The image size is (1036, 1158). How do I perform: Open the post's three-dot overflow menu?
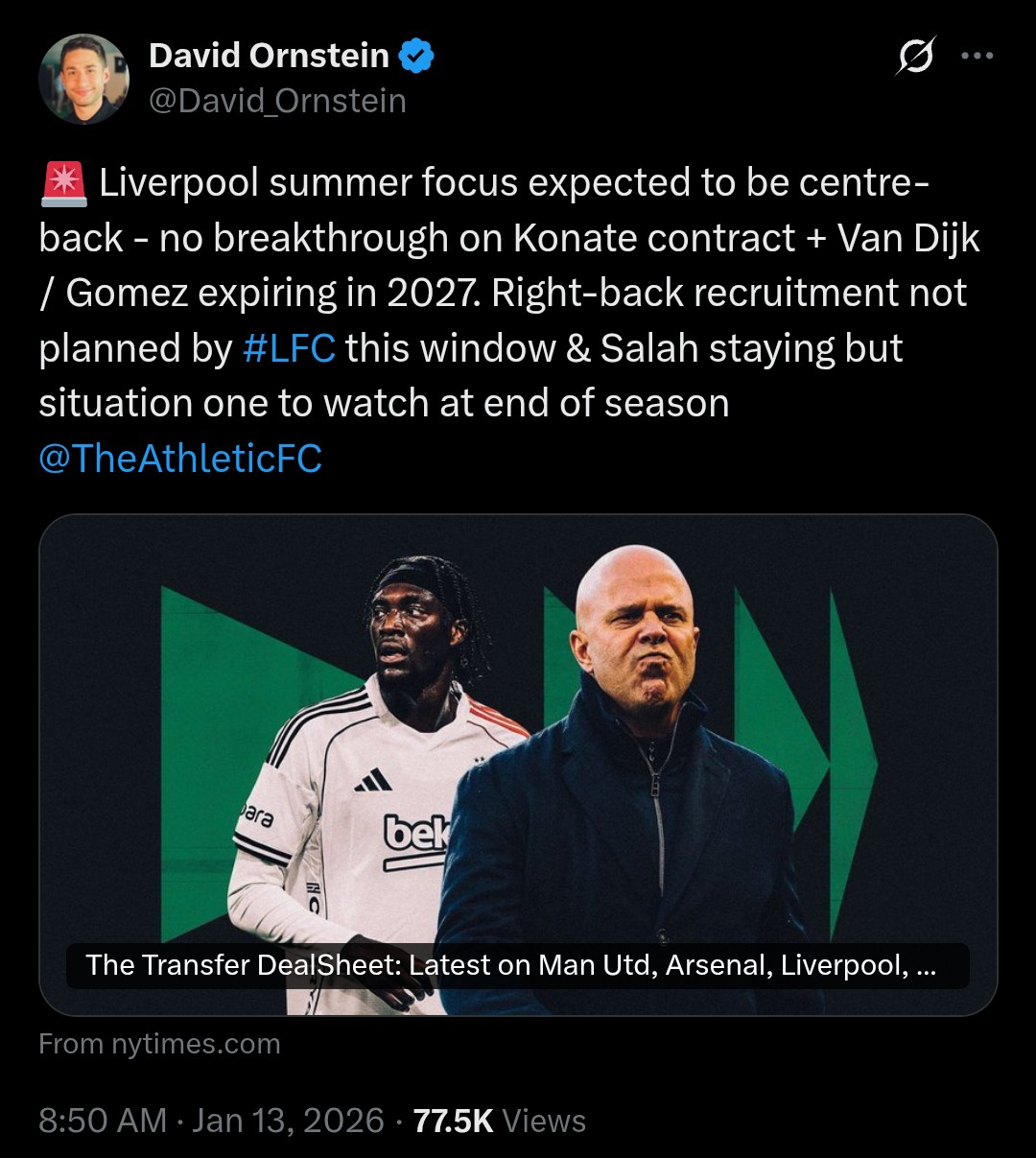click(977, 56)
